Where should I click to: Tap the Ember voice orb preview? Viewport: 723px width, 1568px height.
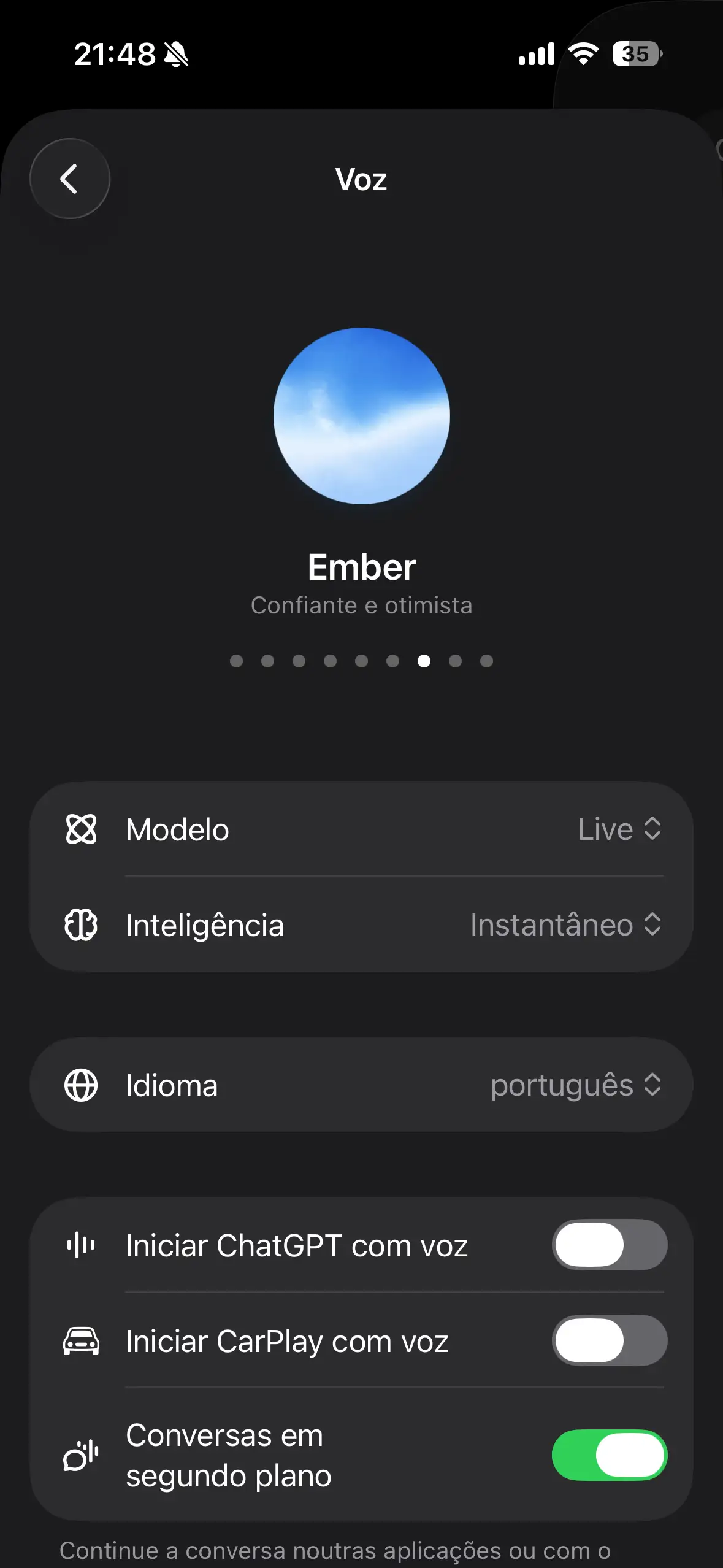click(x=362, y=416)
